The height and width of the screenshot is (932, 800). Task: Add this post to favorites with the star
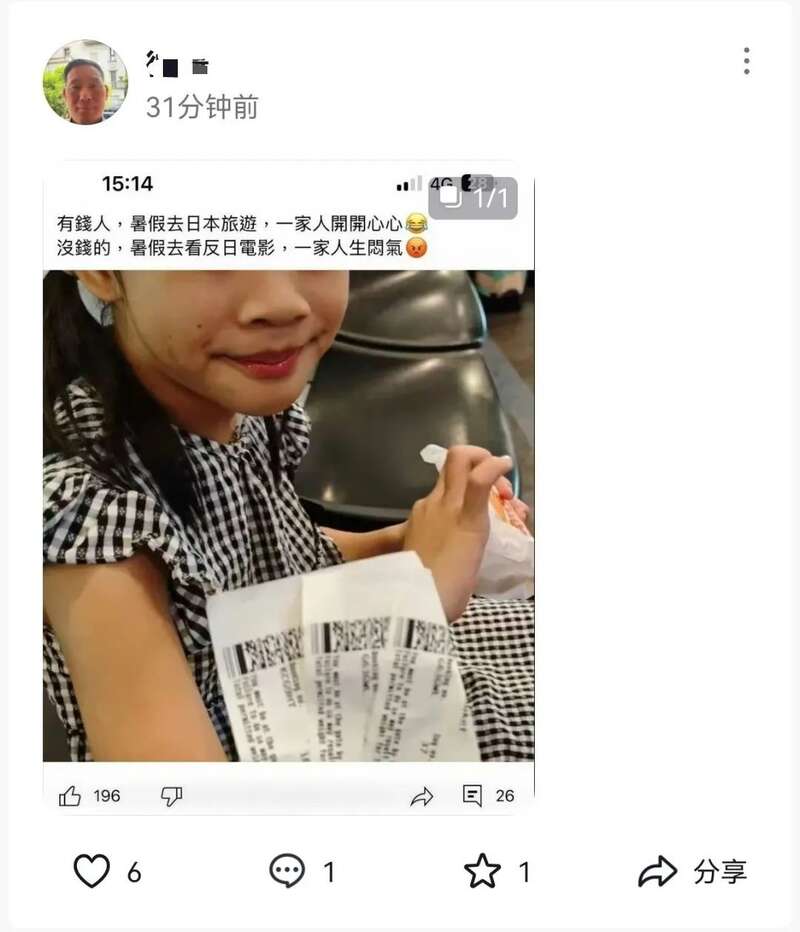coord(482,871)
